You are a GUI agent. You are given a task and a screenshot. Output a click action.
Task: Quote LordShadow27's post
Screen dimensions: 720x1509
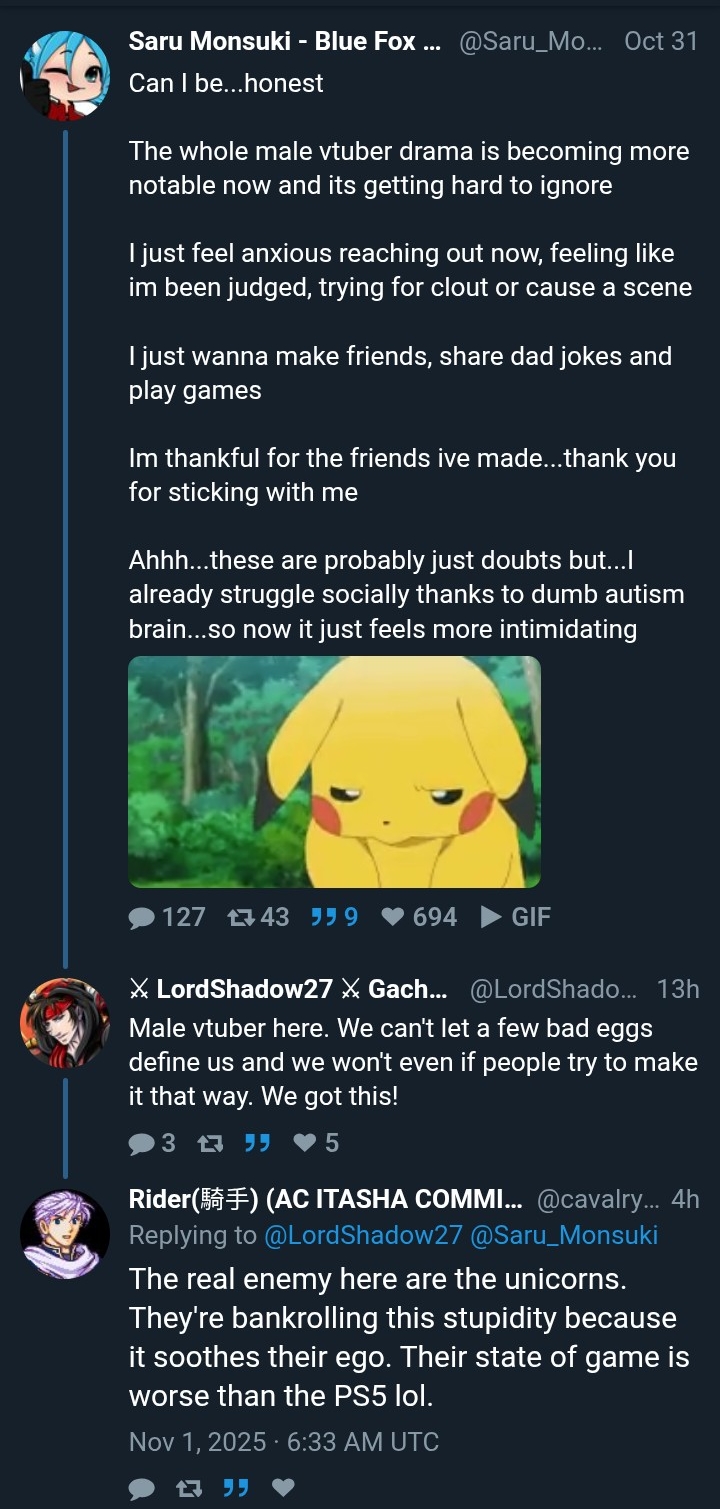coord(258,1143)
